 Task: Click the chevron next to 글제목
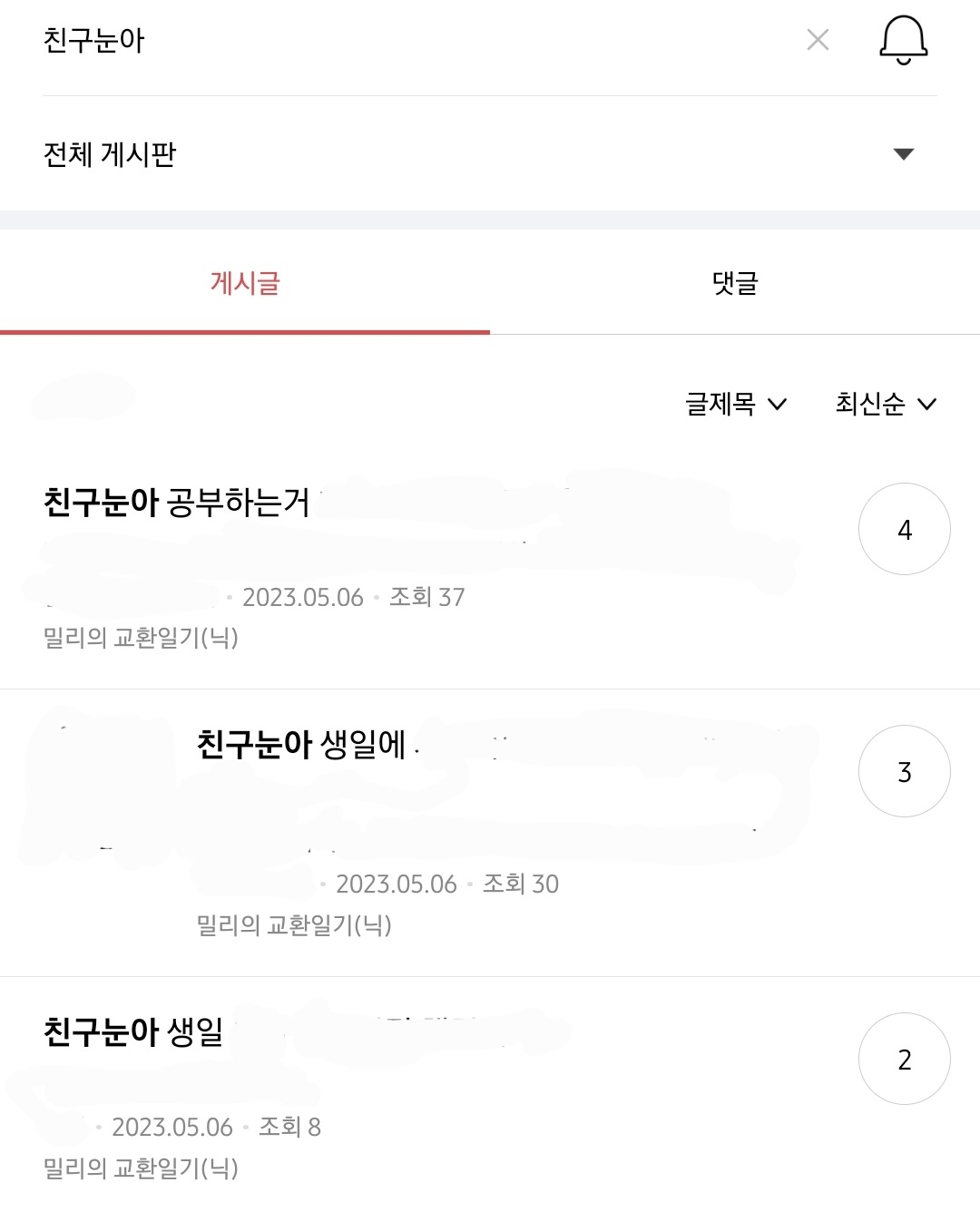click(779, 405)
